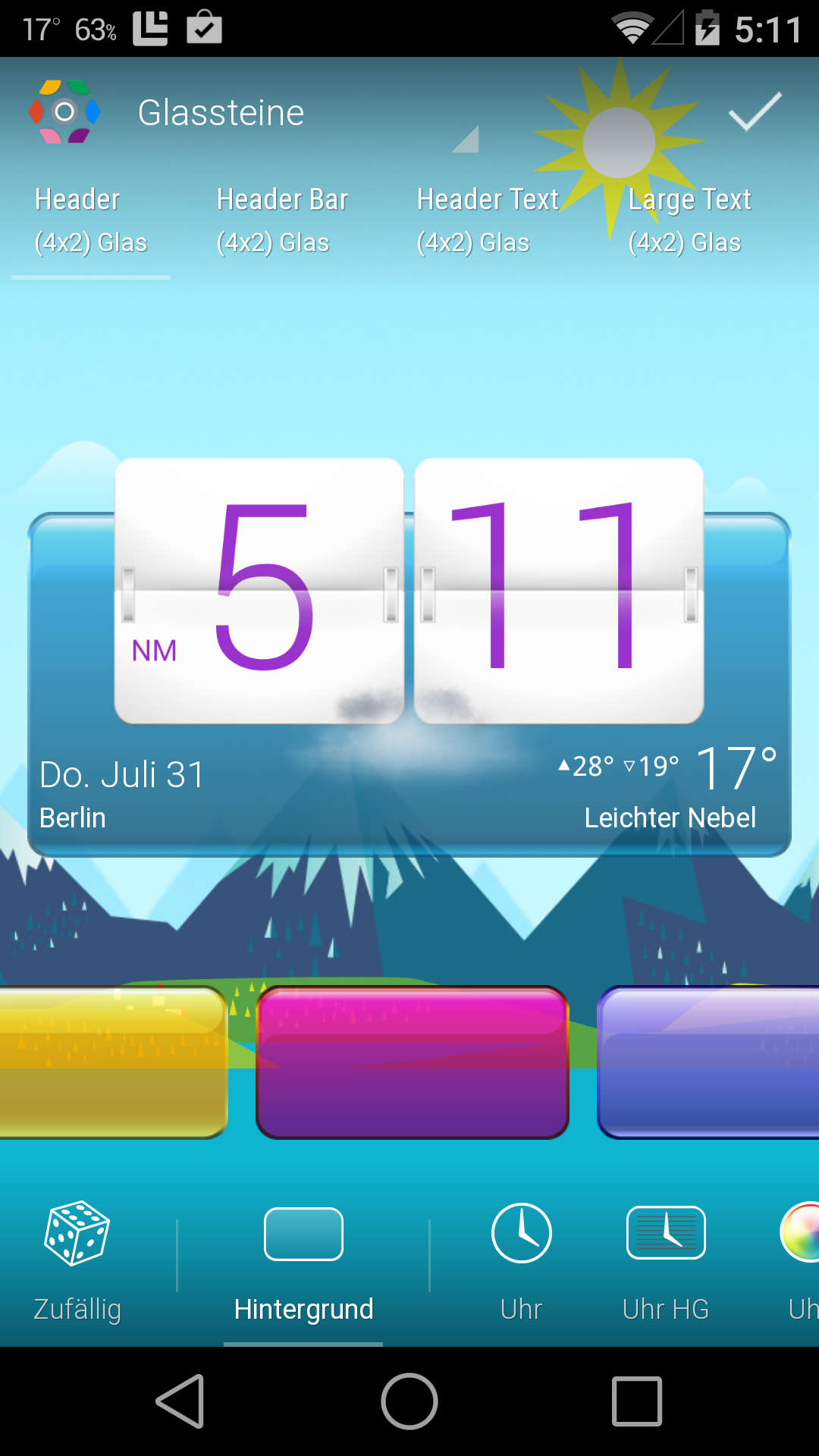This screenshot has height=1456, width=819.
Task: Open the Uhr HG option
Action: pyautogui.click(x=666, y=1259)
